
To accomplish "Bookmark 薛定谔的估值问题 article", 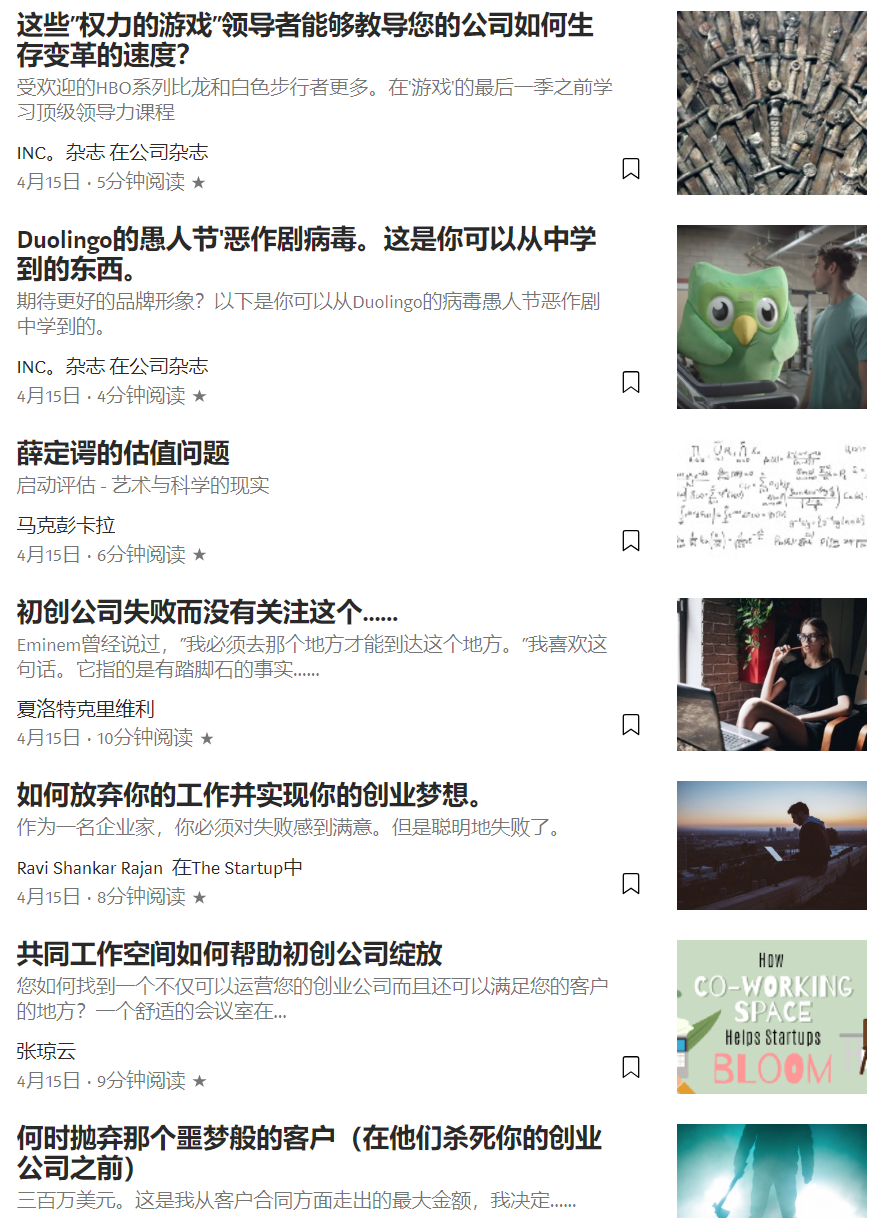I will [630, 540].
